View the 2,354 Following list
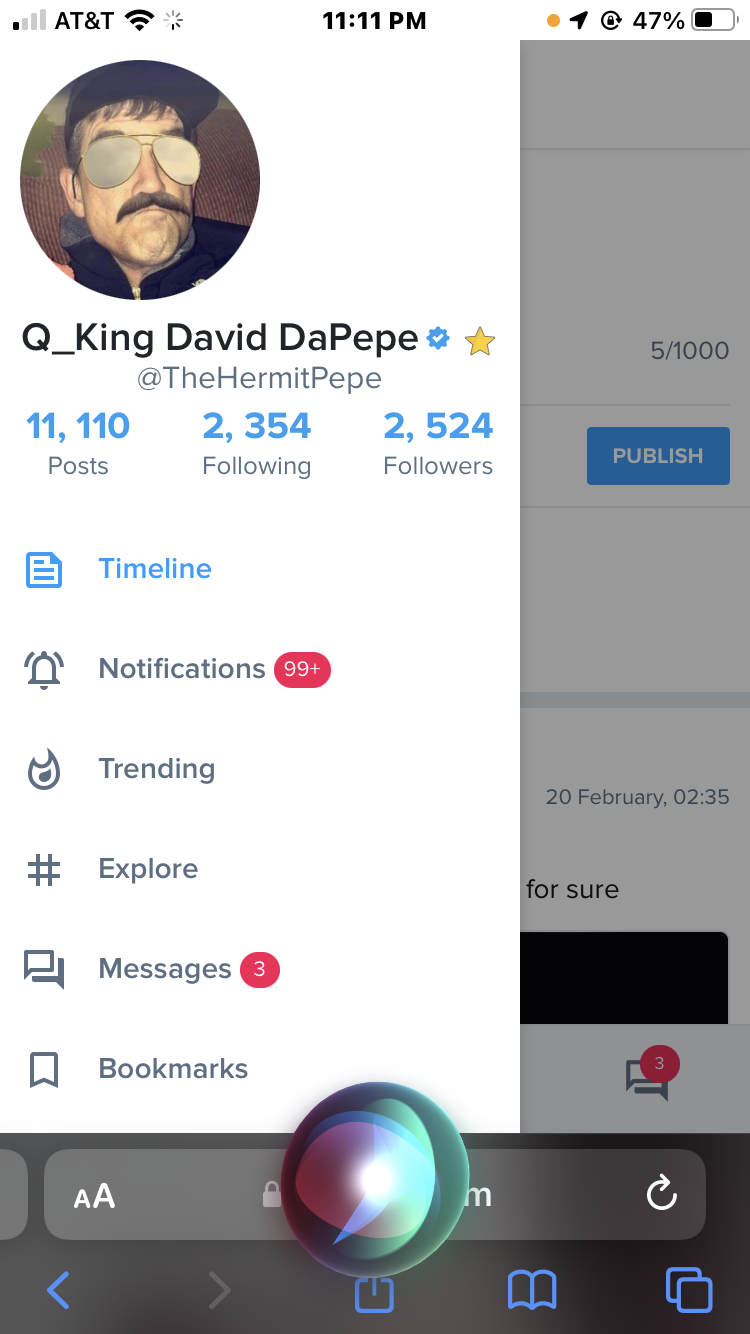 pos(256,444)
